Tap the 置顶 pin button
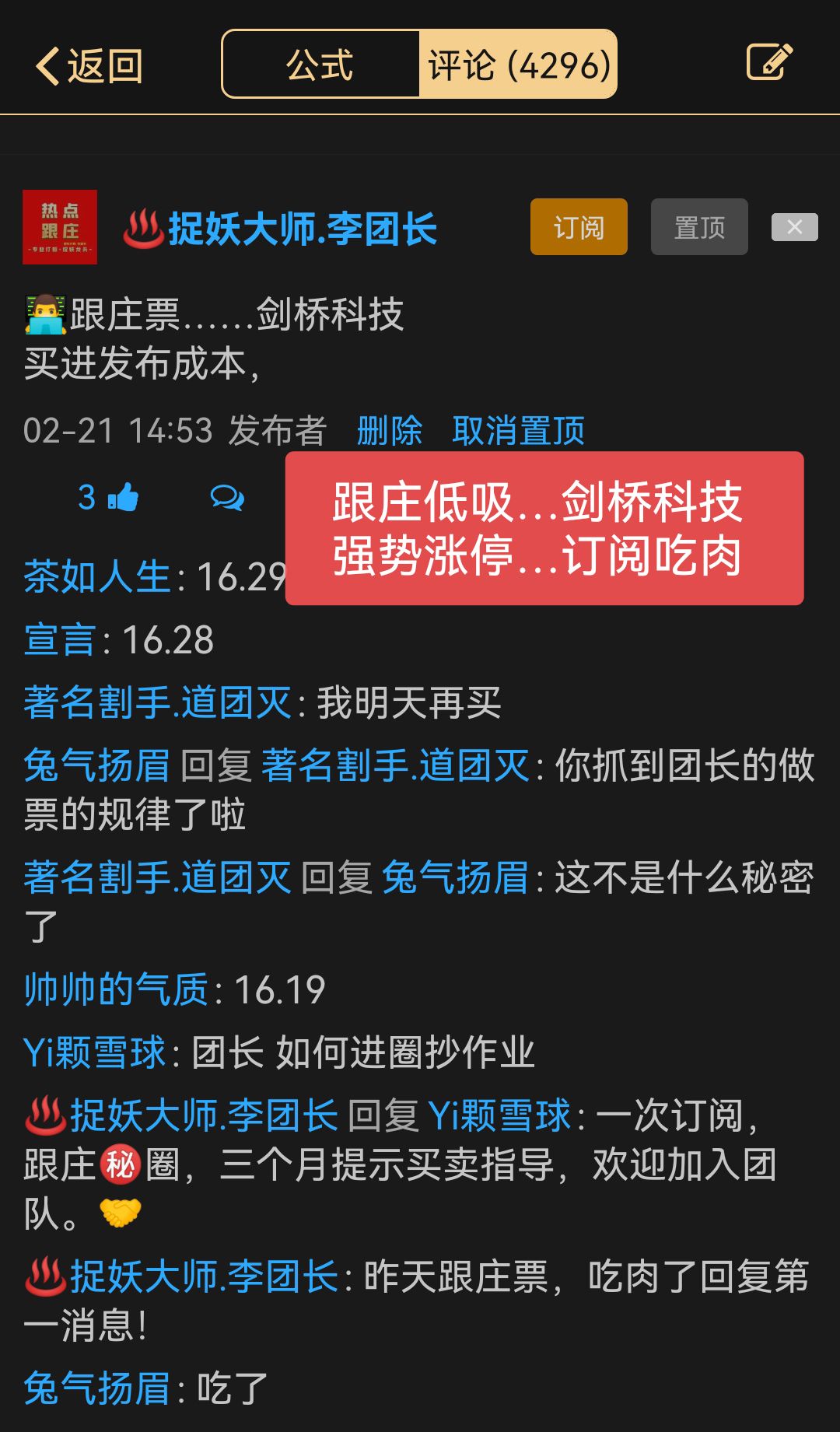 tap(699, 227)
